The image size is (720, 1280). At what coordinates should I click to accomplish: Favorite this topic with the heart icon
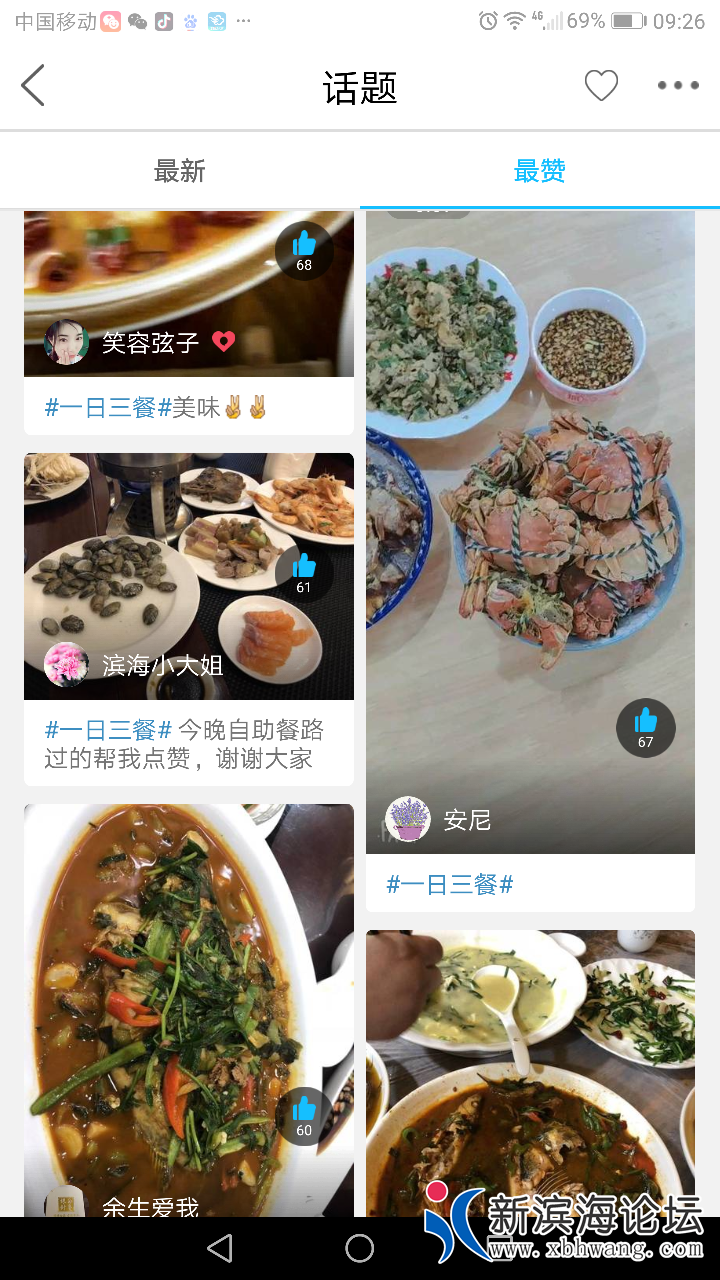click(x=601, y=86)
